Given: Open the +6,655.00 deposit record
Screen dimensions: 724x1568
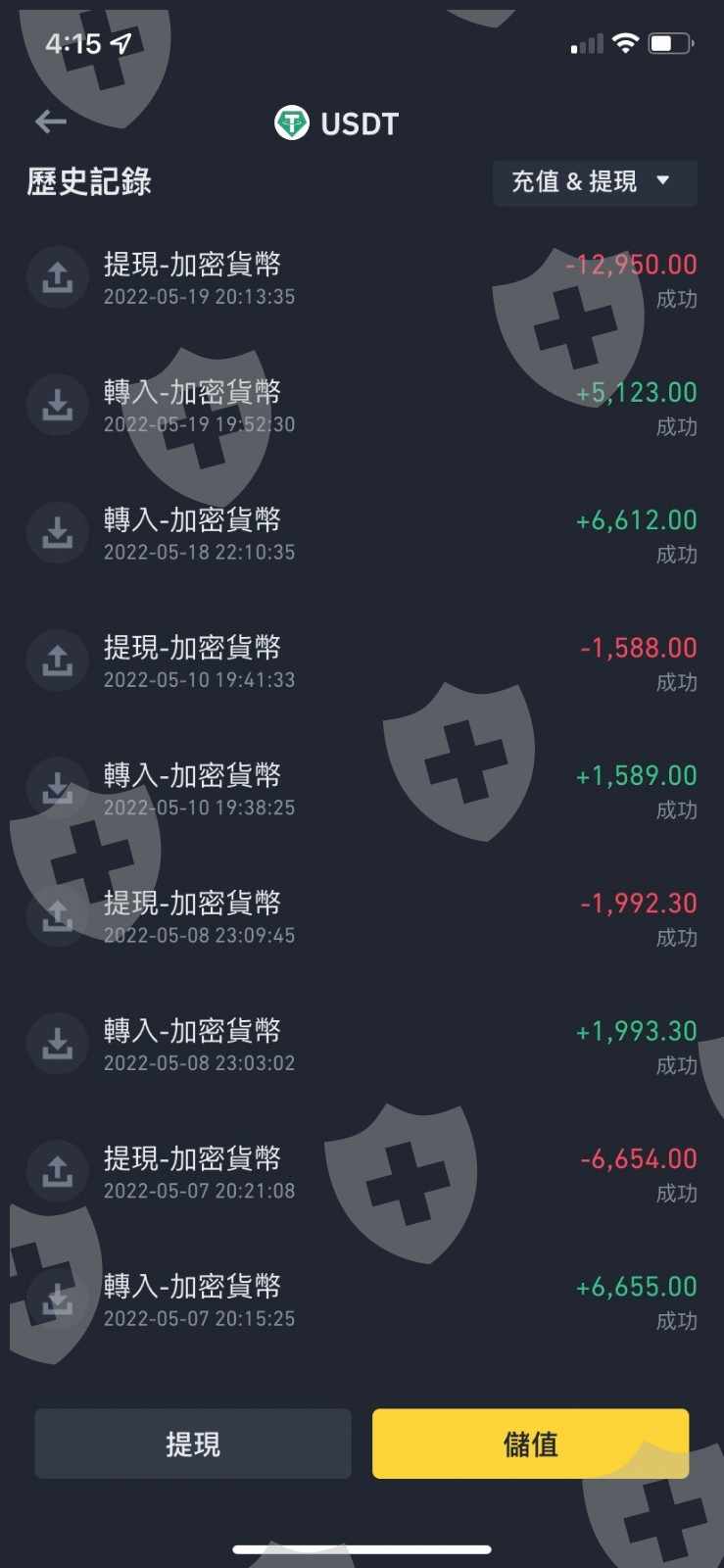Looking at the screenshot, I should click(x=362, y=1300).
